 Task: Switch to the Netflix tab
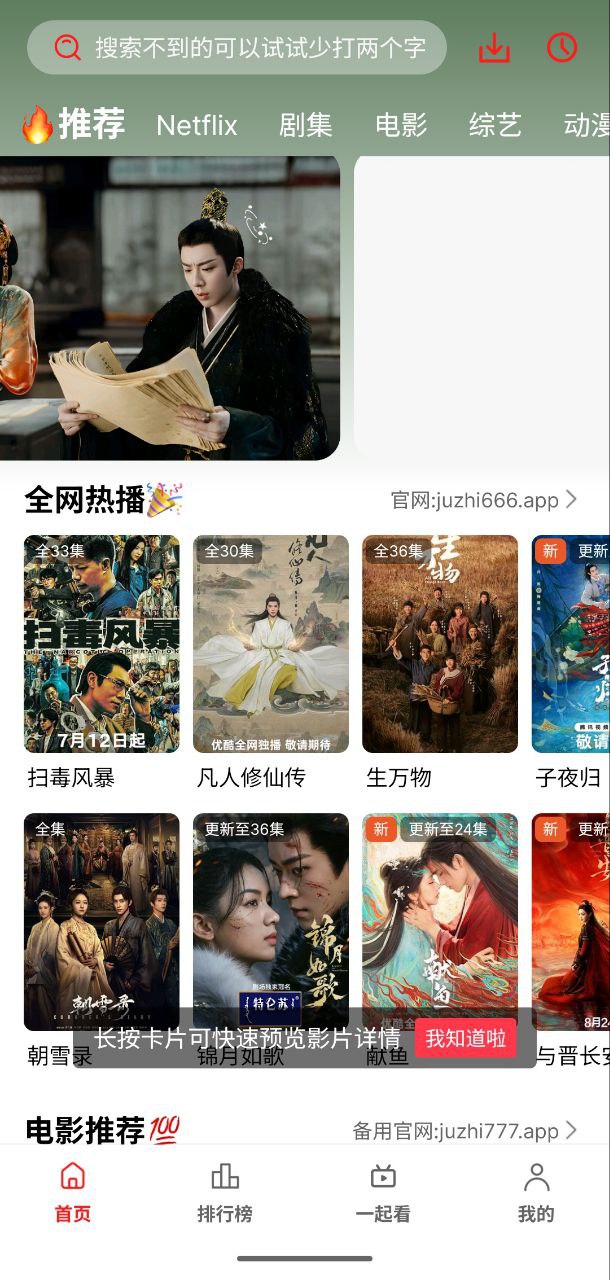coord(197,125)
